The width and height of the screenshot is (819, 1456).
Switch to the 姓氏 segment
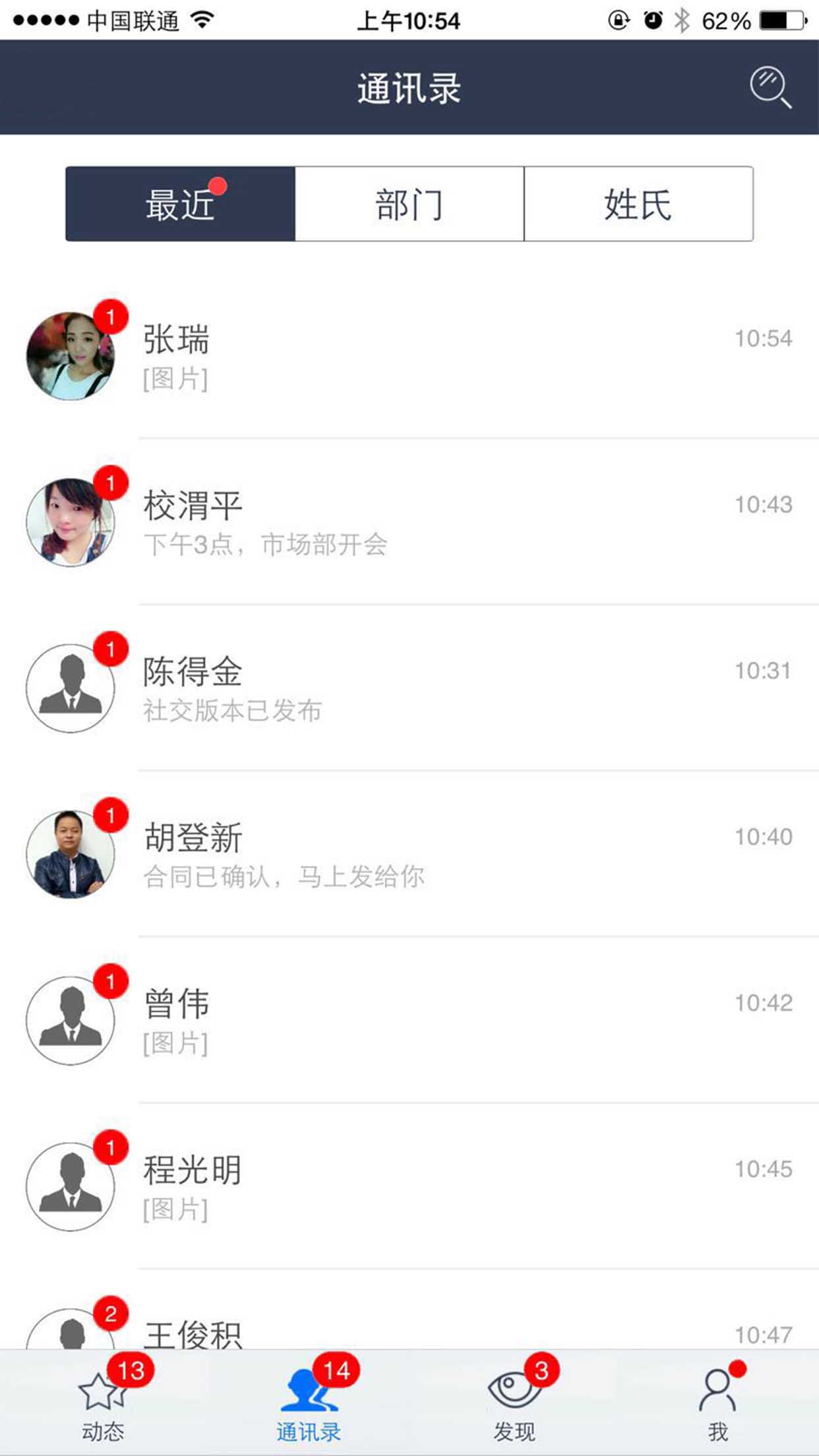pos(638,204)
